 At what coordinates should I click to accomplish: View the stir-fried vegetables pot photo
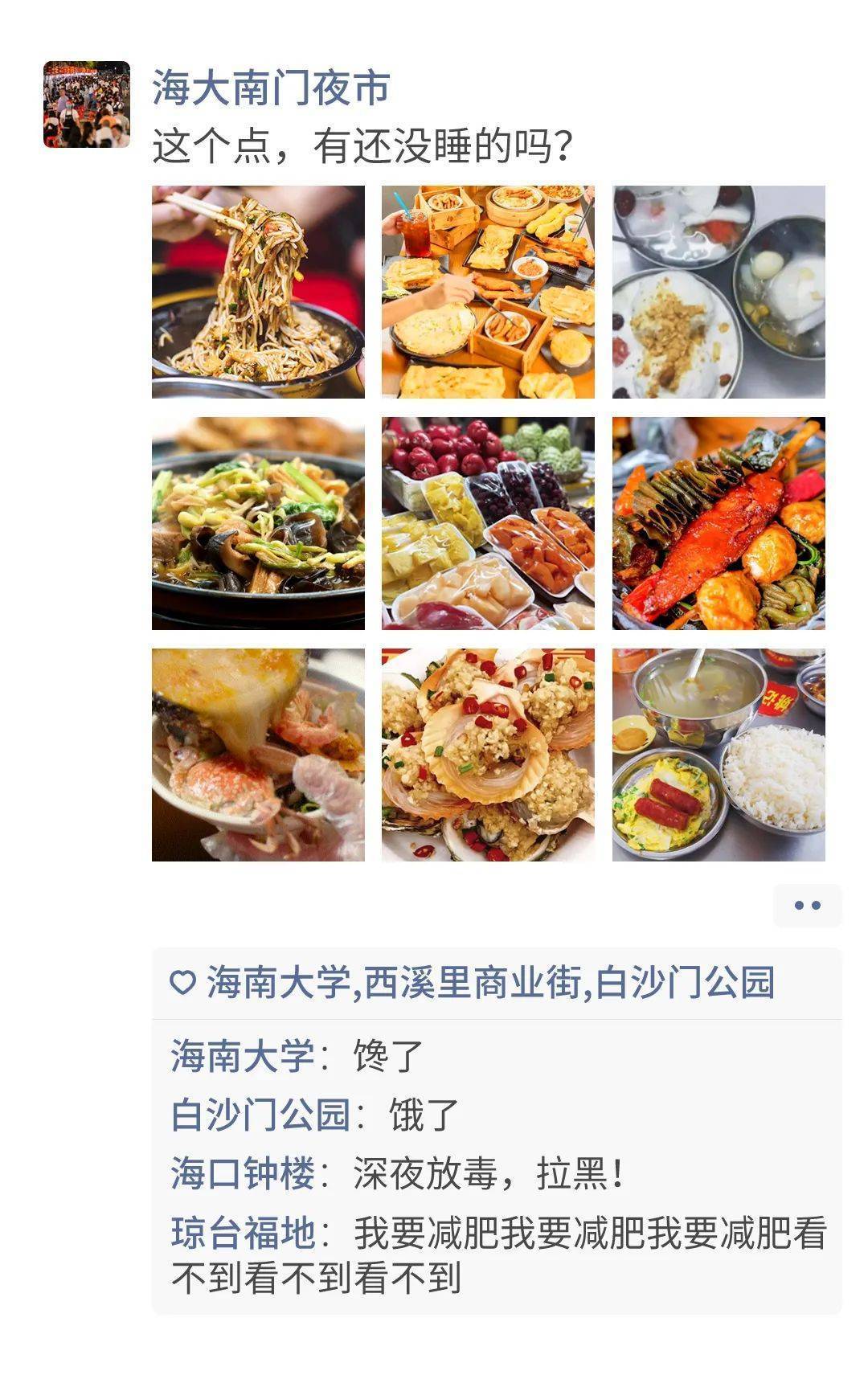tap(258, 523)
